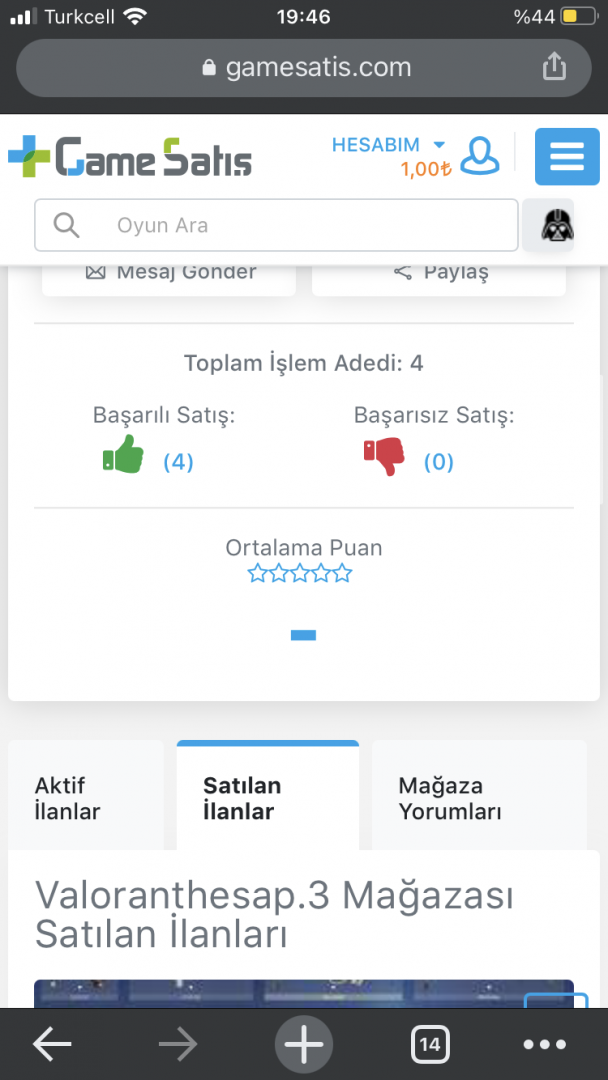Switch to the Aktif İlanlar tab
Image resolution: width=608 pixels, height=1080 pixels.
pos(85,798)
